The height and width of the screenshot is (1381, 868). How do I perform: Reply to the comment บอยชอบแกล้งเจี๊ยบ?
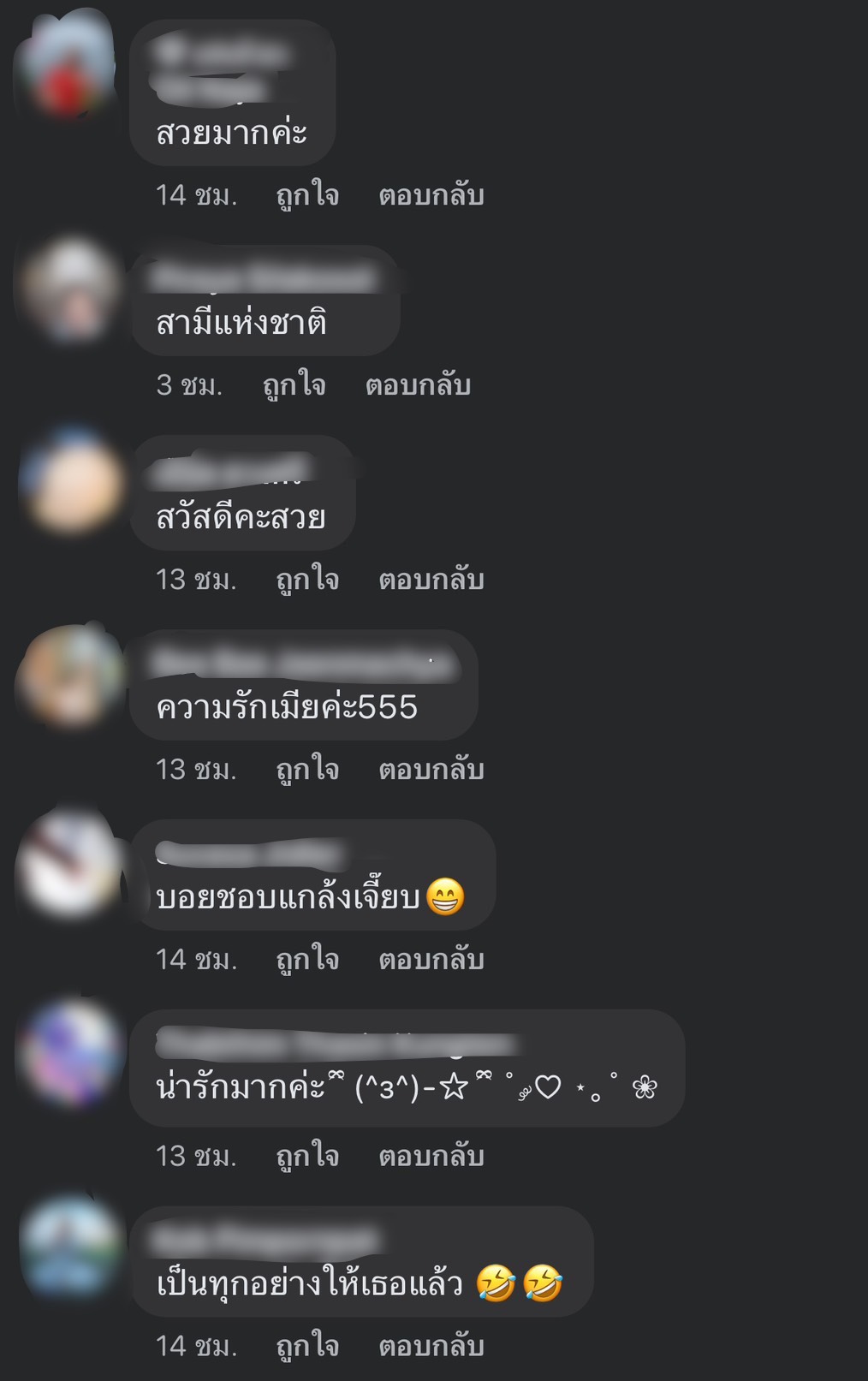click(431, 961)
